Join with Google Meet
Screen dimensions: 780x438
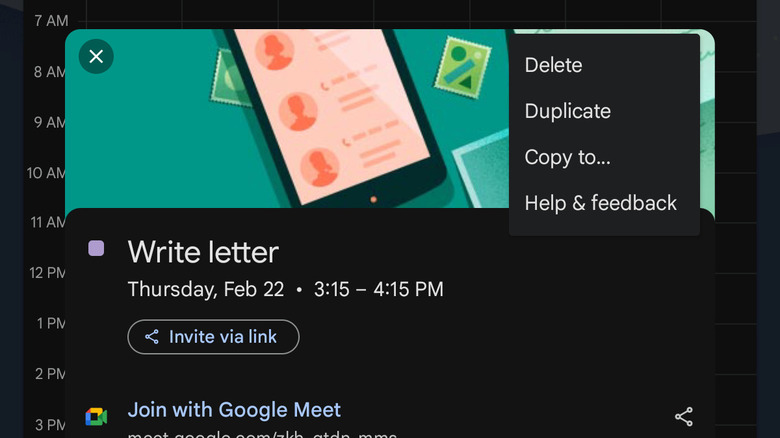click(x=234, y=410)
